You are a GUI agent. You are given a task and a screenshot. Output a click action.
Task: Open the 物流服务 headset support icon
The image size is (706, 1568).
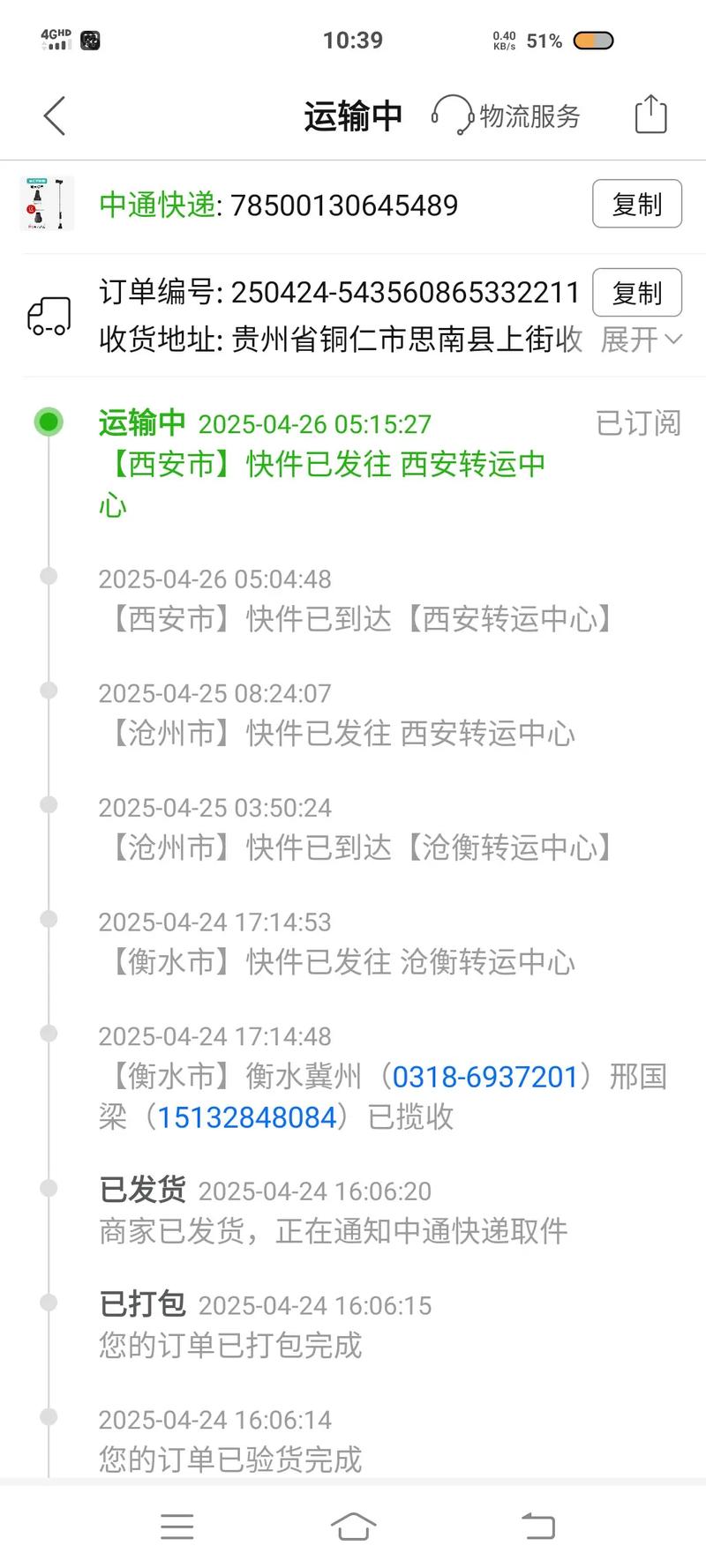point(450,113)
